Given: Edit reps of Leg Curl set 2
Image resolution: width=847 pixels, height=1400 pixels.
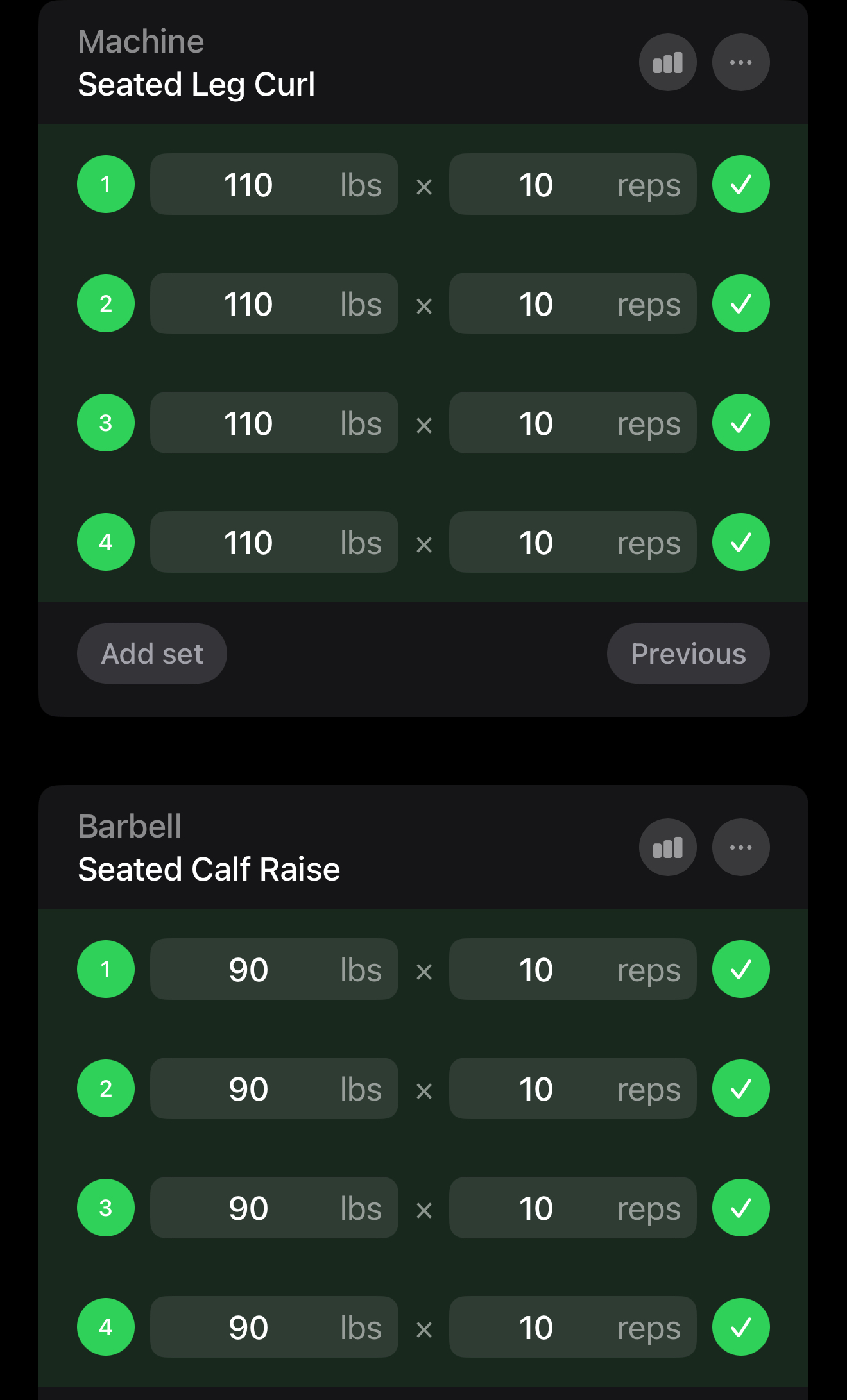Looking at the screenshot, I should [572, 304].
